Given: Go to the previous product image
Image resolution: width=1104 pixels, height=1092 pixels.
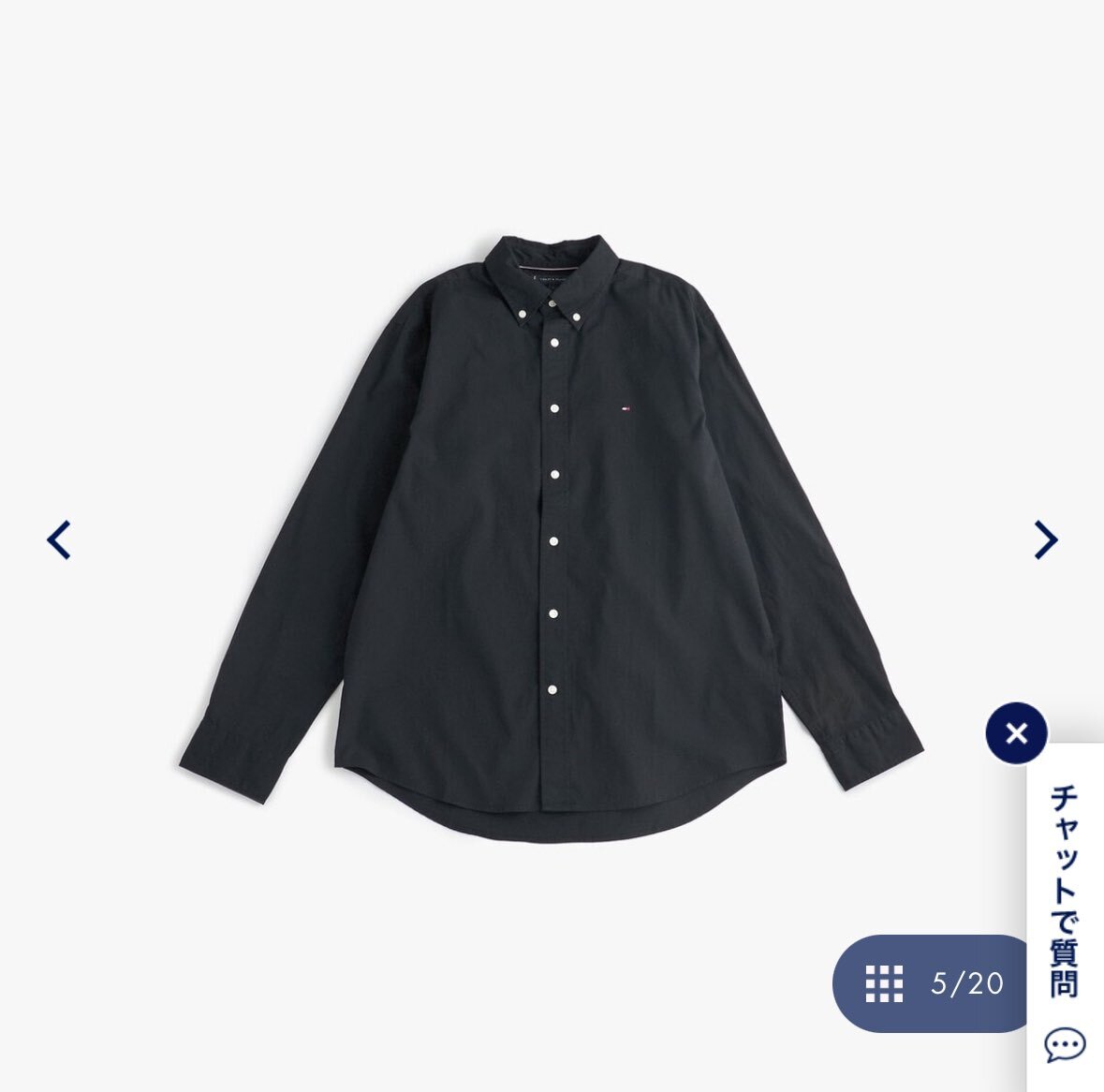Looking at the screenshot, I should coord(58,540).
